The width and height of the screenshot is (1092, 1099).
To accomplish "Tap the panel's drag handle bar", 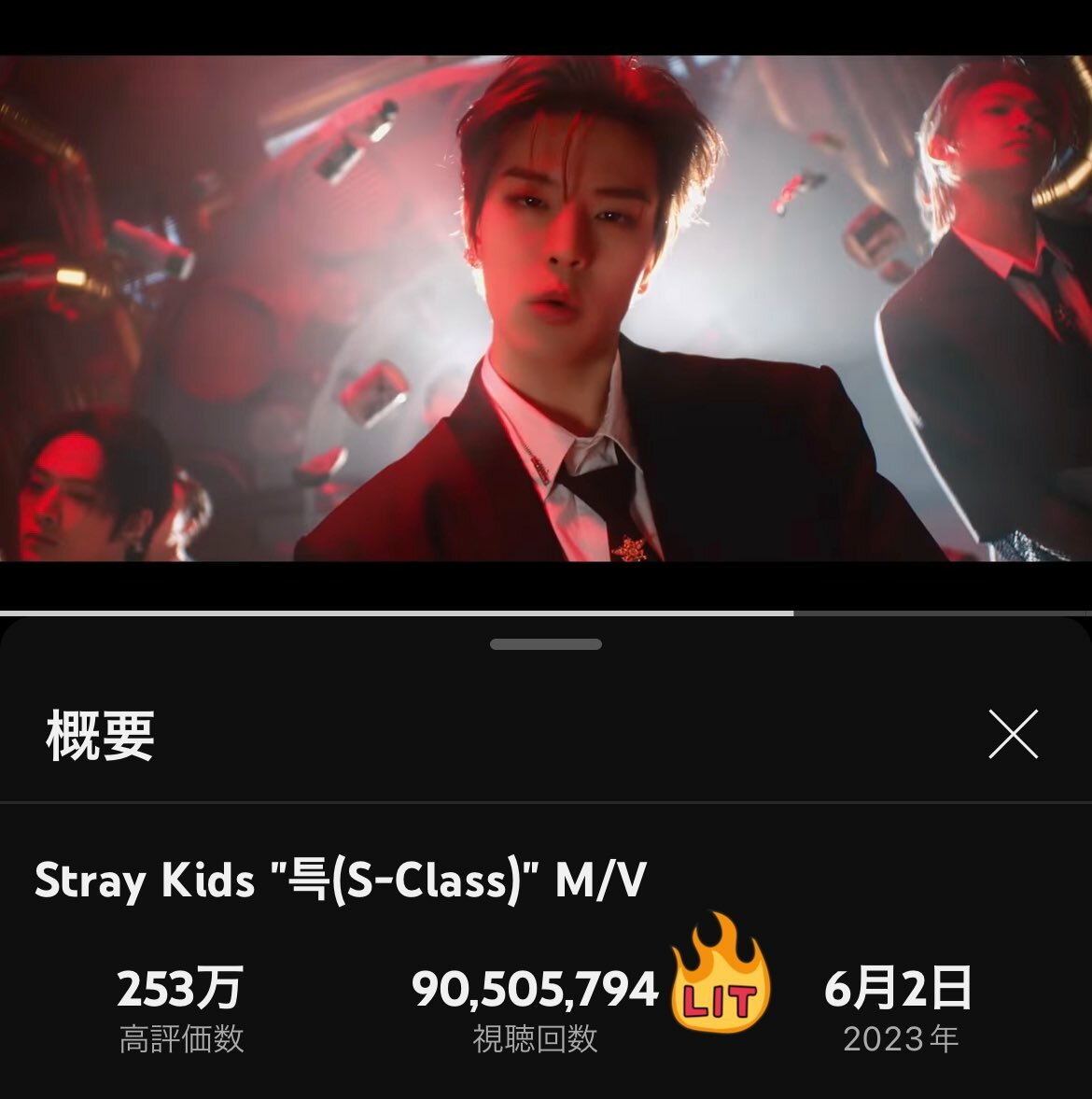I will 546,644.
